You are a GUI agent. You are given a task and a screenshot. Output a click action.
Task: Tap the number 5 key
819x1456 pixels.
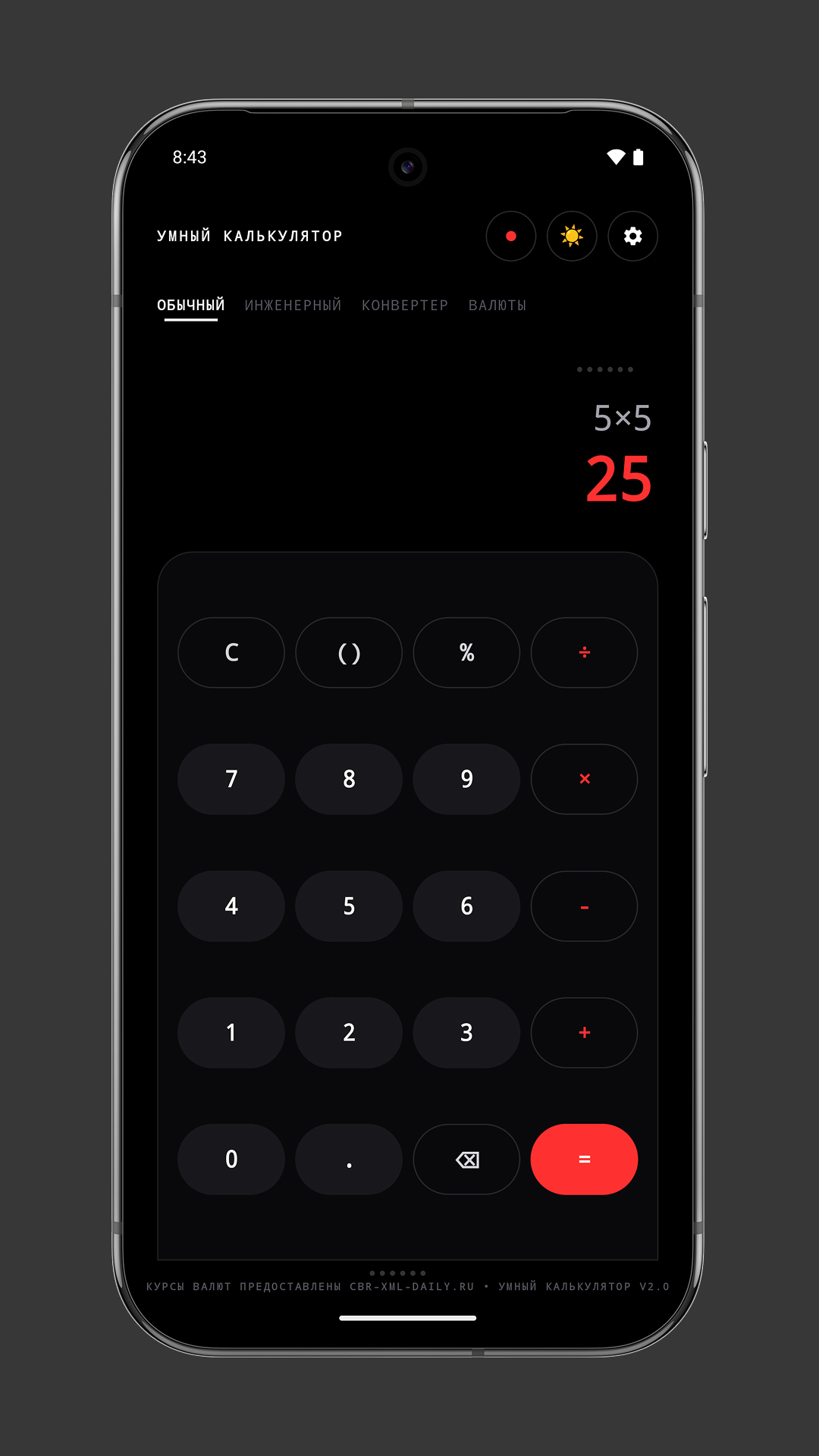pyautogui.click(x=349, y=905)
